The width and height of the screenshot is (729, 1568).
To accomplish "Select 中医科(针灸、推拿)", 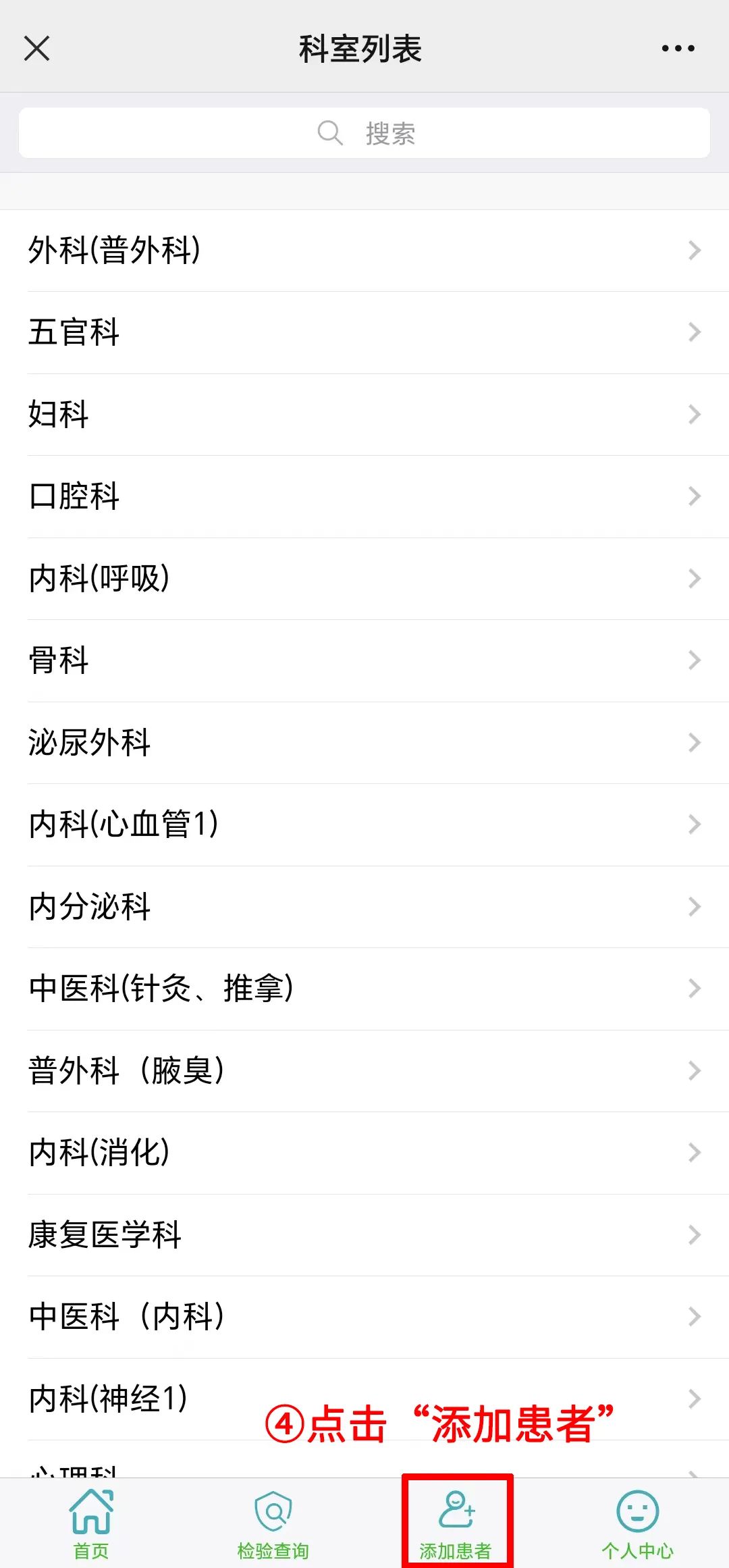I will (364, 989).
